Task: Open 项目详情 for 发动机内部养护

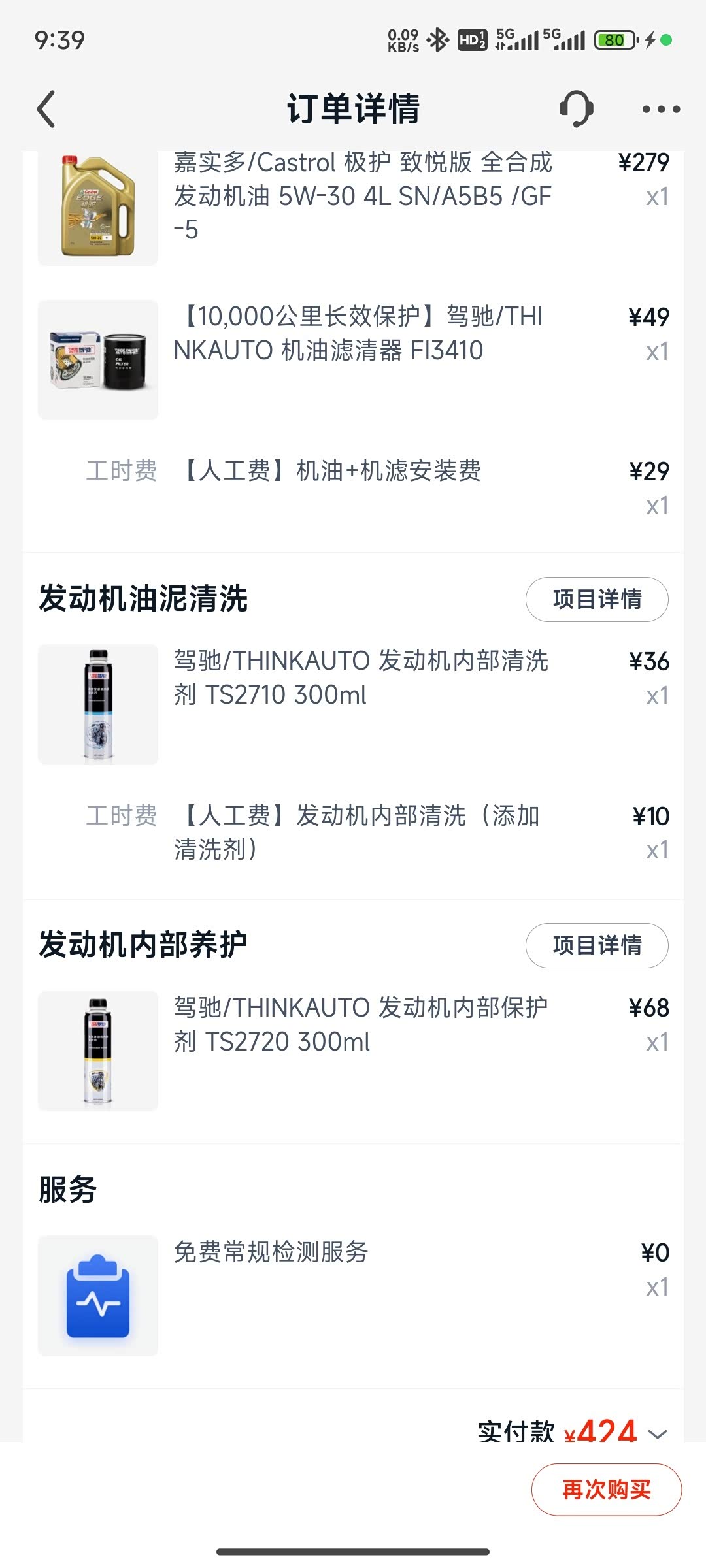Action: pos(596,945)
